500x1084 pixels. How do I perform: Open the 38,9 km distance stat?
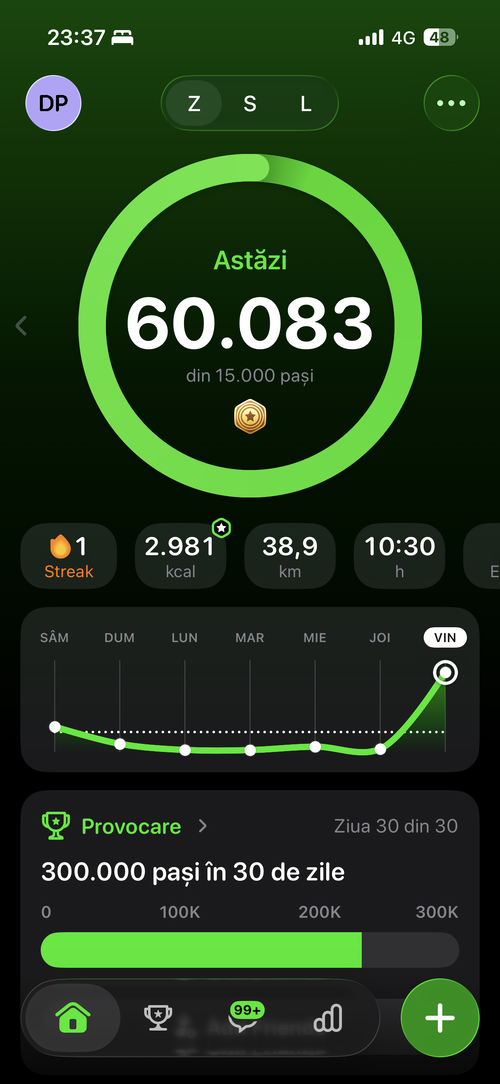[x=290, y=557]
